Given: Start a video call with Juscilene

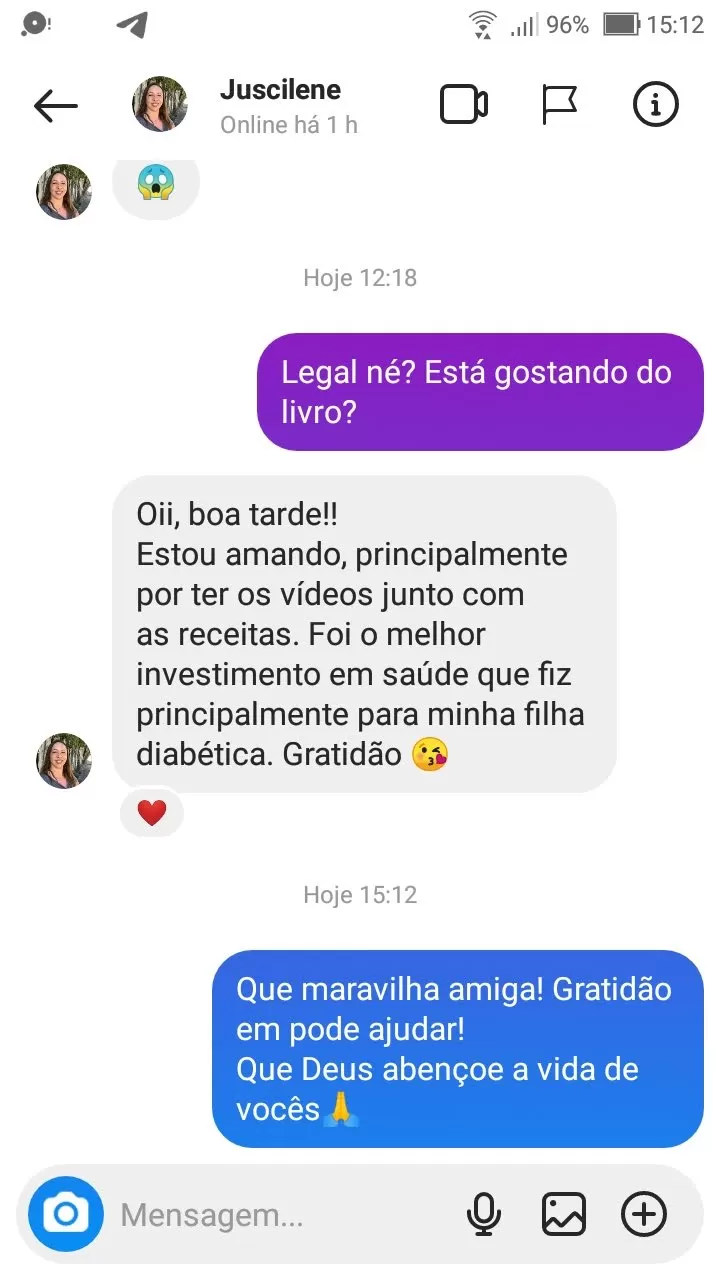Looking at the screenshot, I should (x=464, y=105).
